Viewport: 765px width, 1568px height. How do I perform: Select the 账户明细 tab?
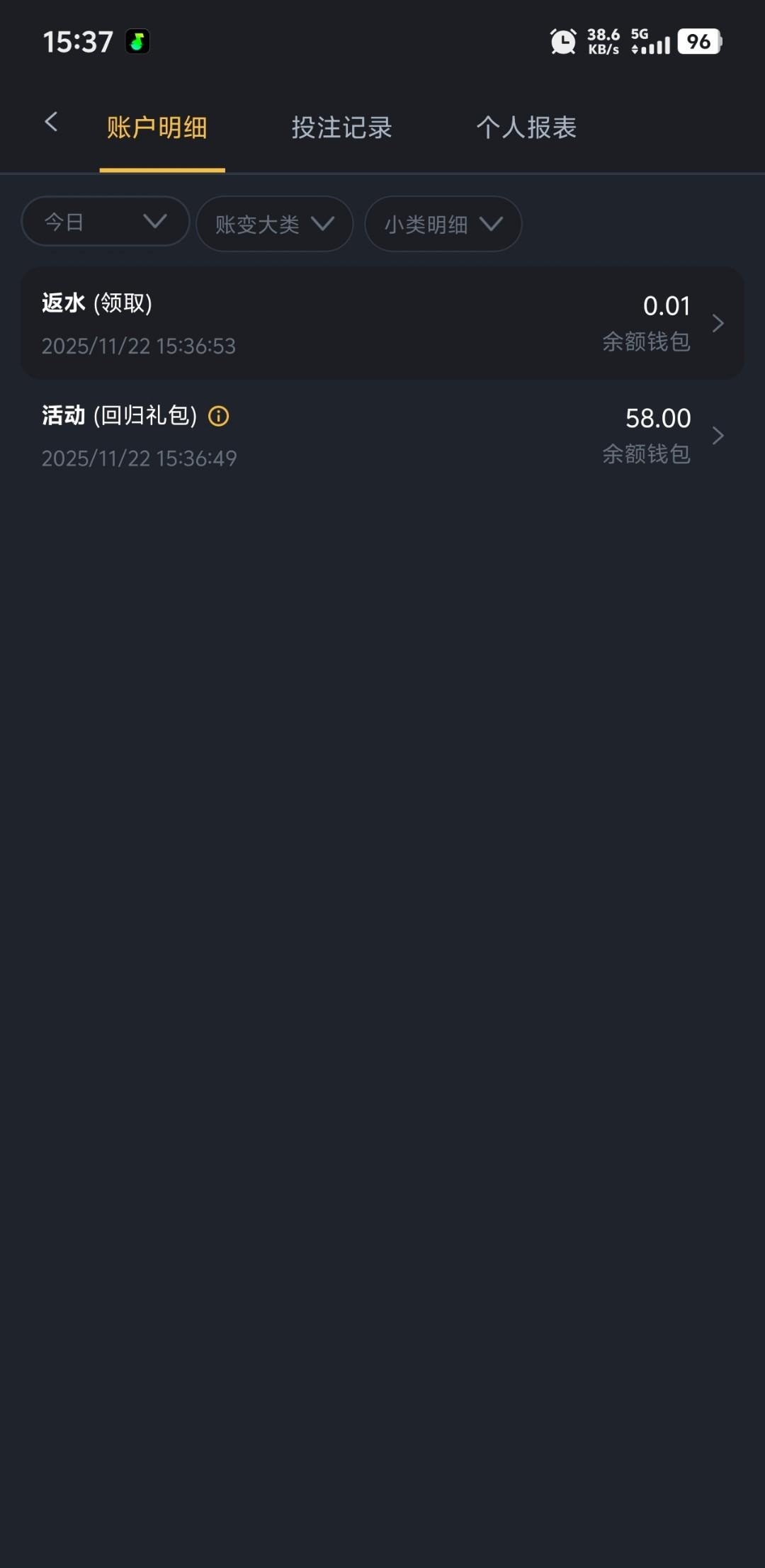pos(157,128)
